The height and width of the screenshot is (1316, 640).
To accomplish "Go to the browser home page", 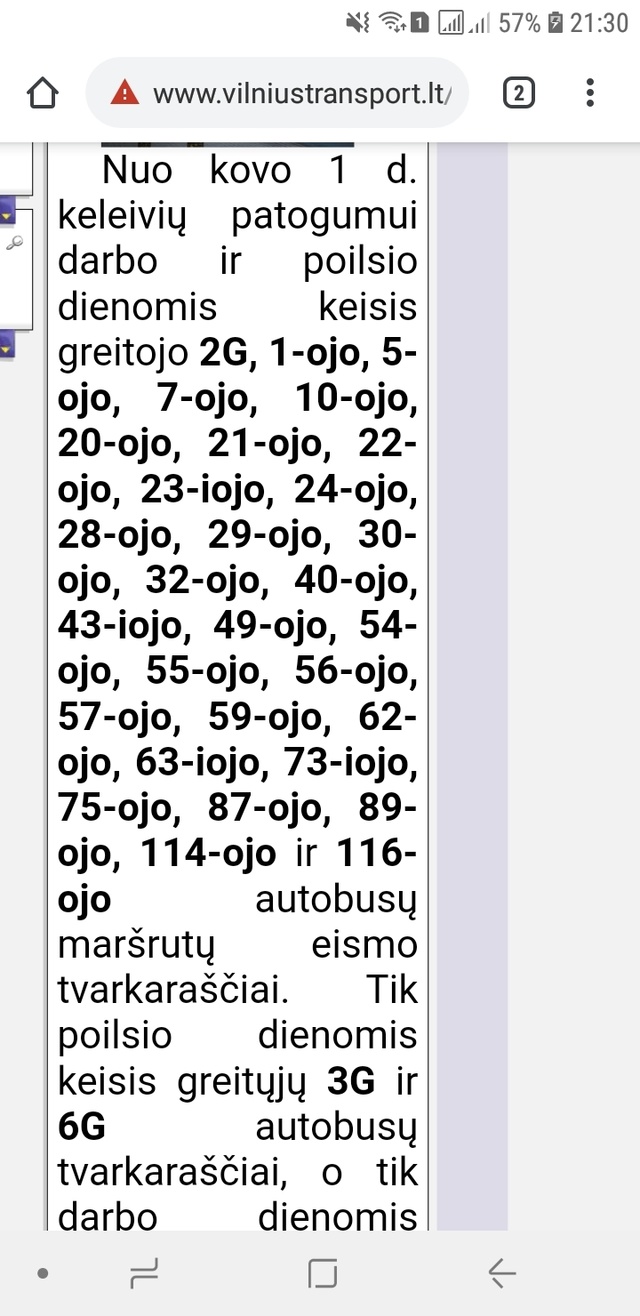I will [x=42, y=94].
